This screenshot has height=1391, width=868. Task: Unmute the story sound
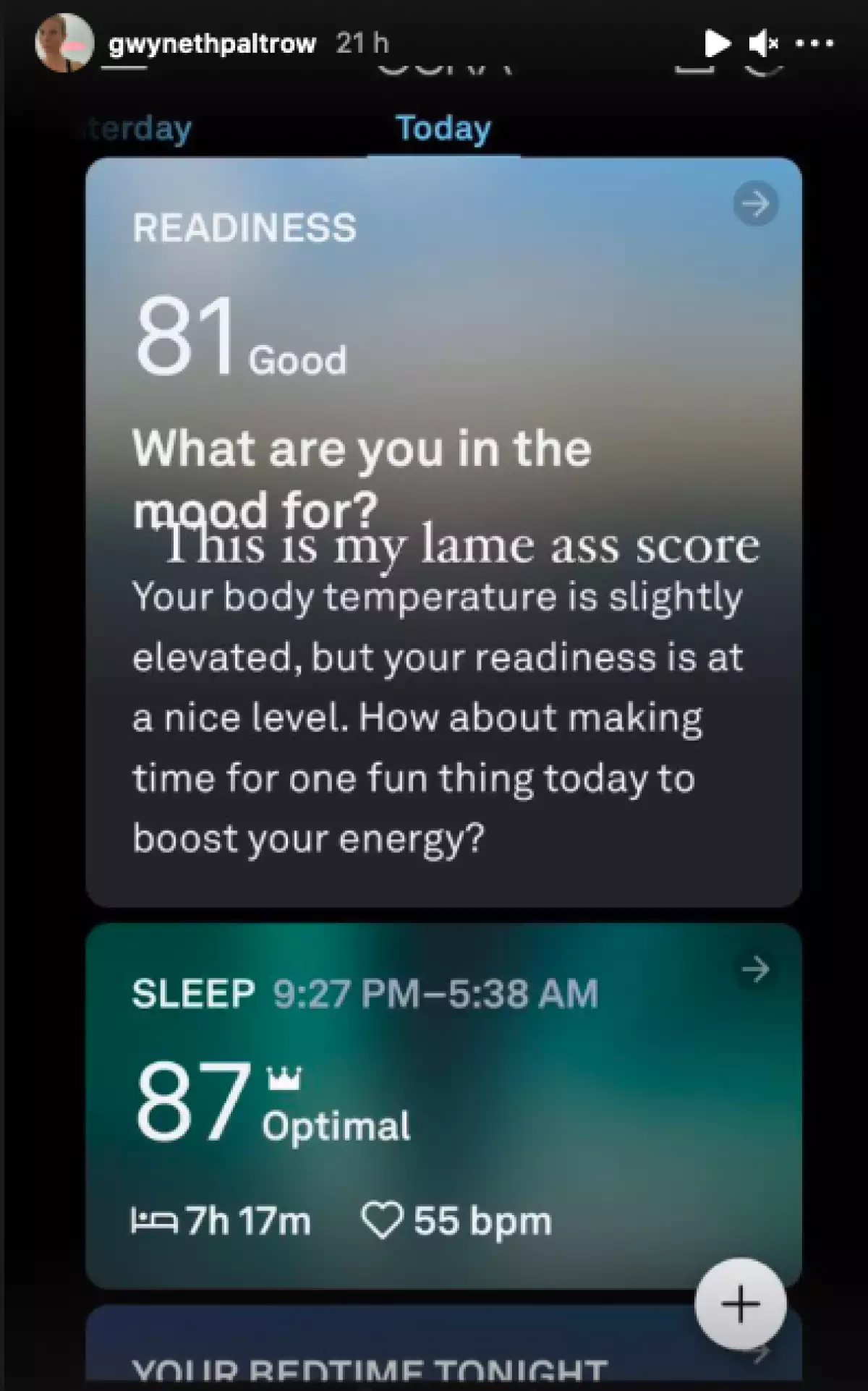(x=763, y=43)
